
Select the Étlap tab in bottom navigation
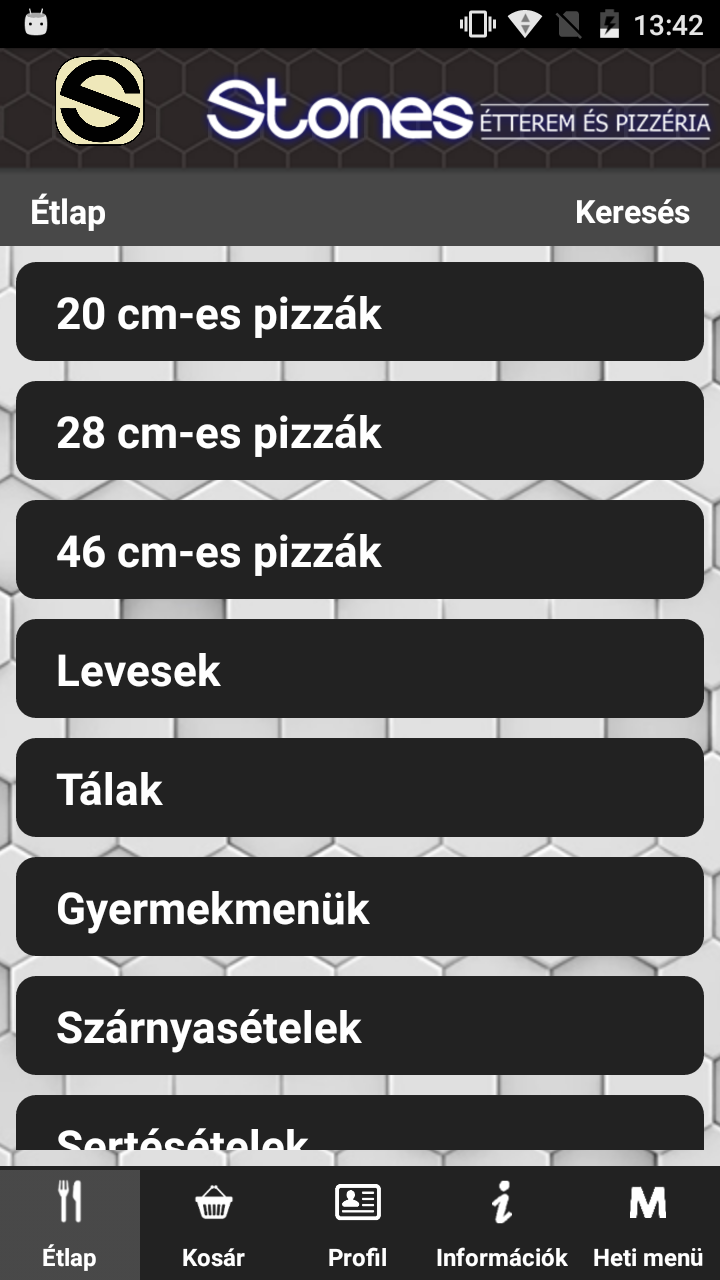coord(69,1224)
